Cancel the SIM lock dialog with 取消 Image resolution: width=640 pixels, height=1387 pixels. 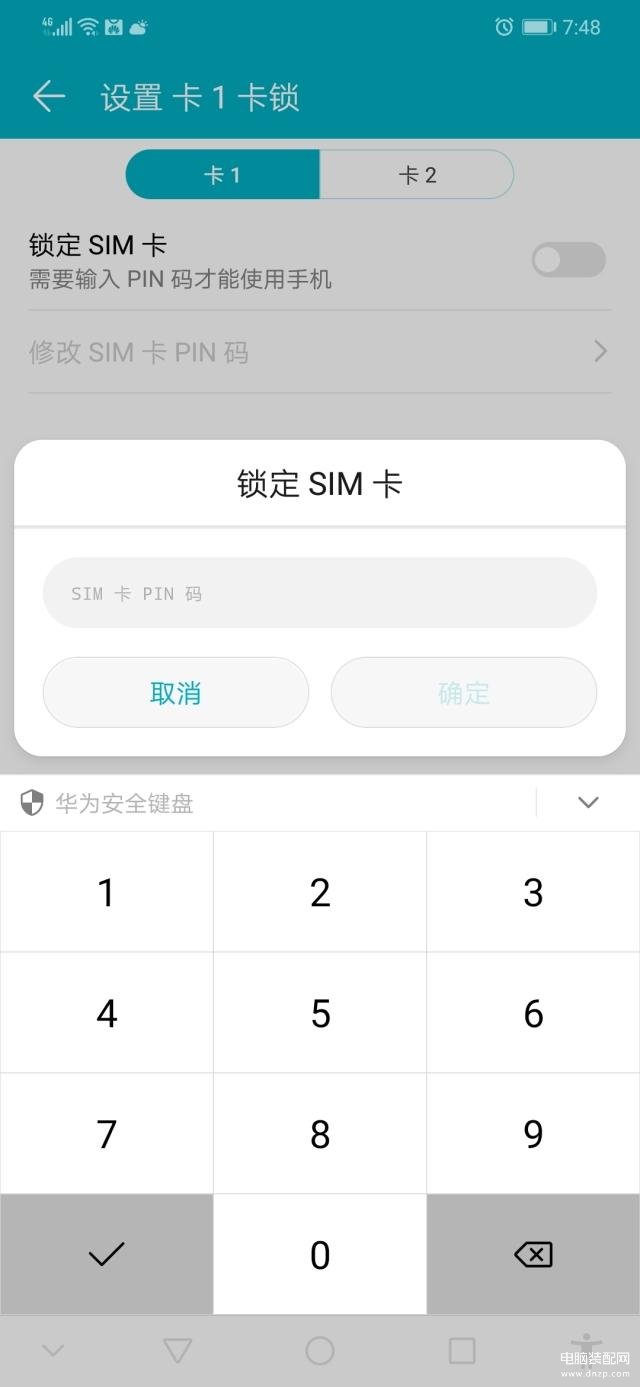176,692
